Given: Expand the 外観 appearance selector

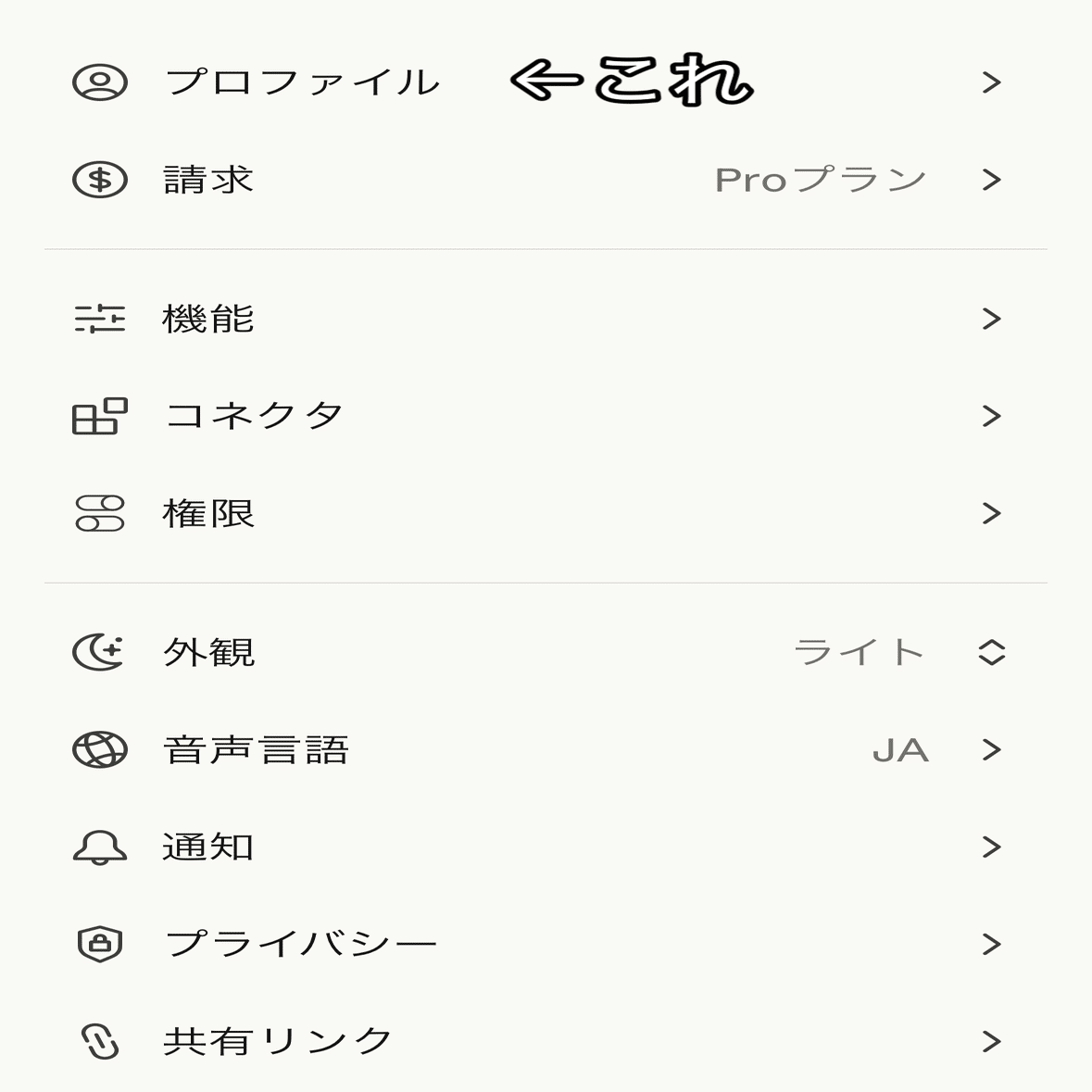Looking at the screenshot, I should [x=990, y=653].
